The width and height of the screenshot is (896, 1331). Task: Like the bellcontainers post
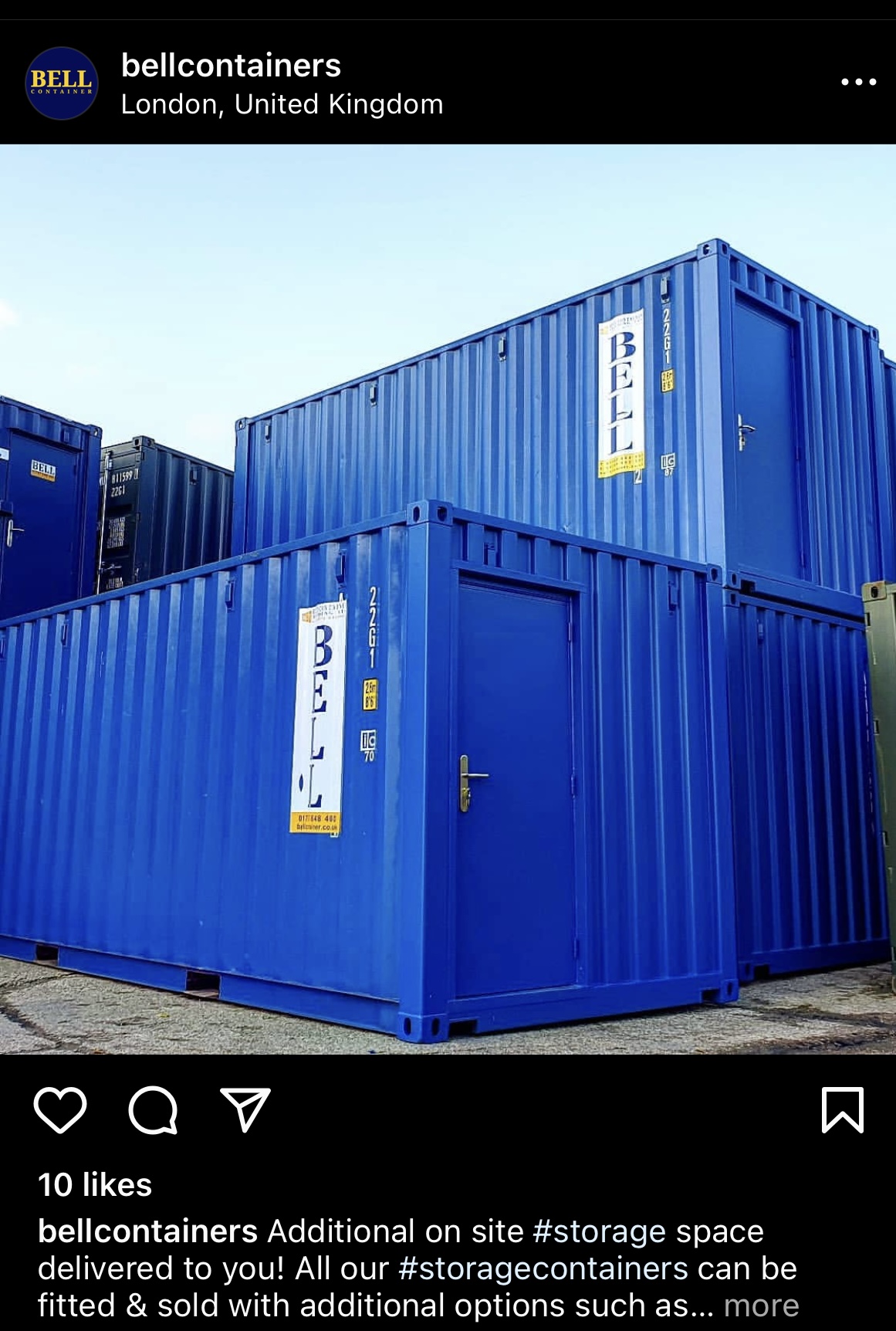point(60,1110)
